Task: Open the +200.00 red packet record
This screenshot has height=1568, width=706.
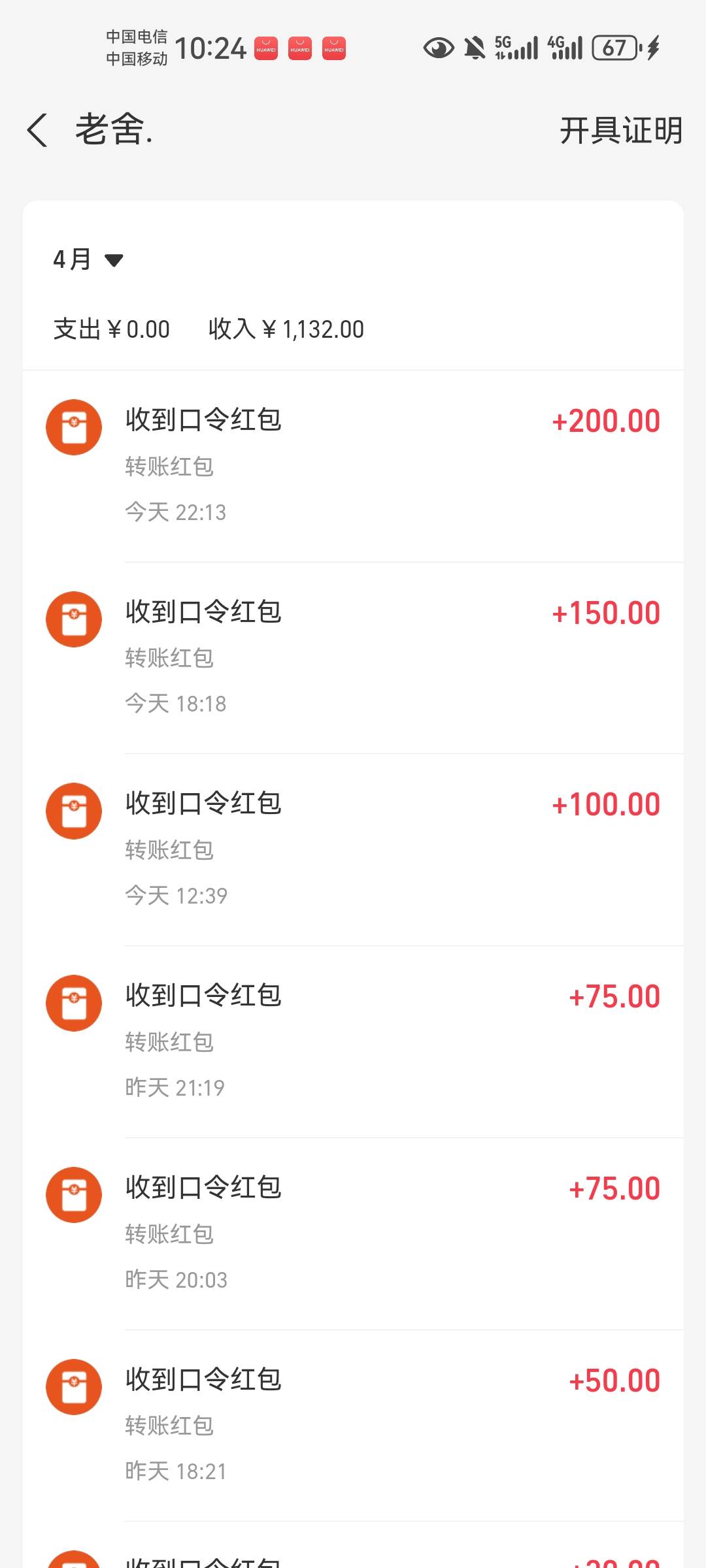Action: pyautogui.click(x=353, y=465)
